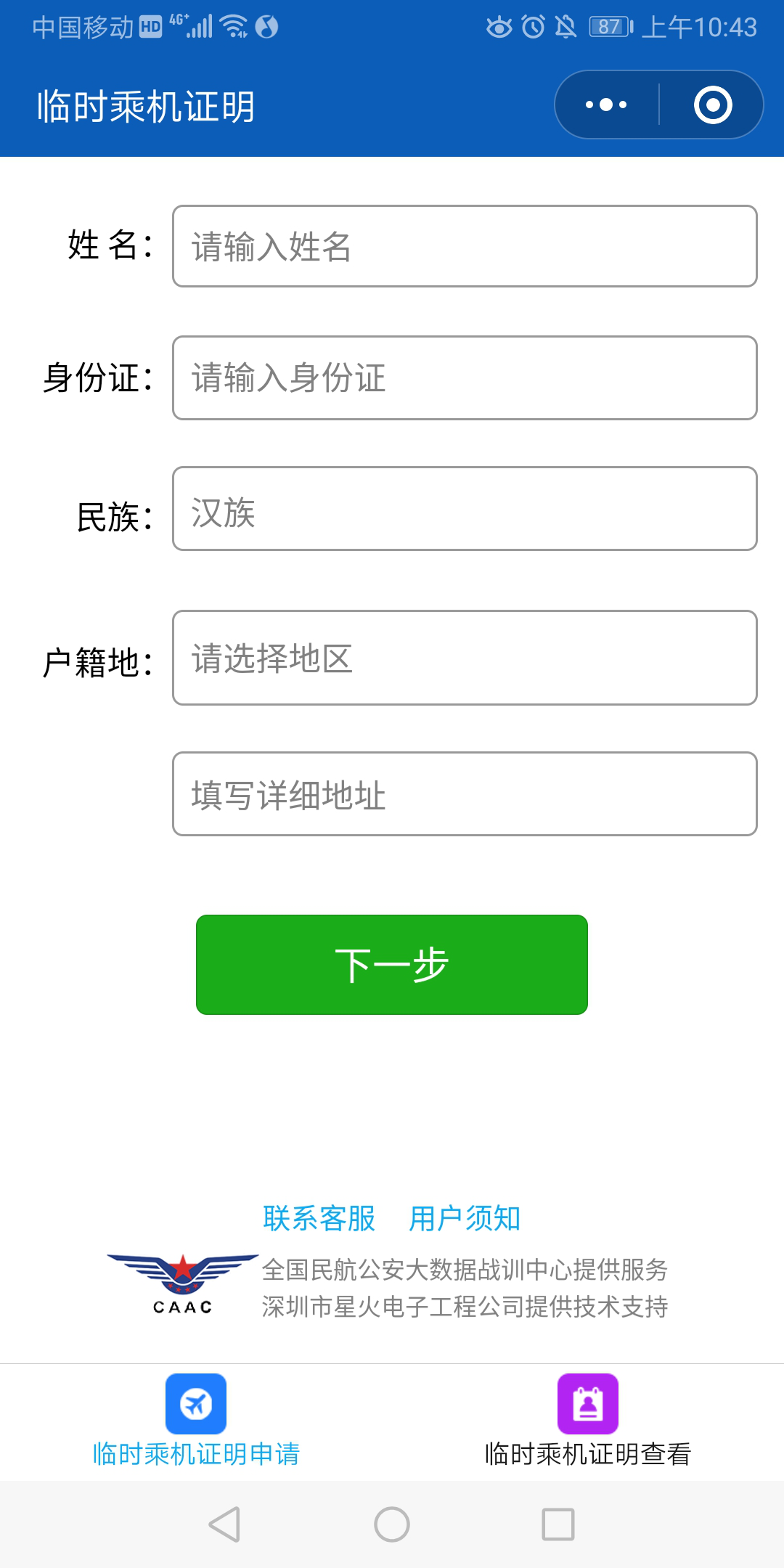The width and height of the screenshot is (784, 1568).
Task: Open the 联系客服 link
Action: [319, 1218]
